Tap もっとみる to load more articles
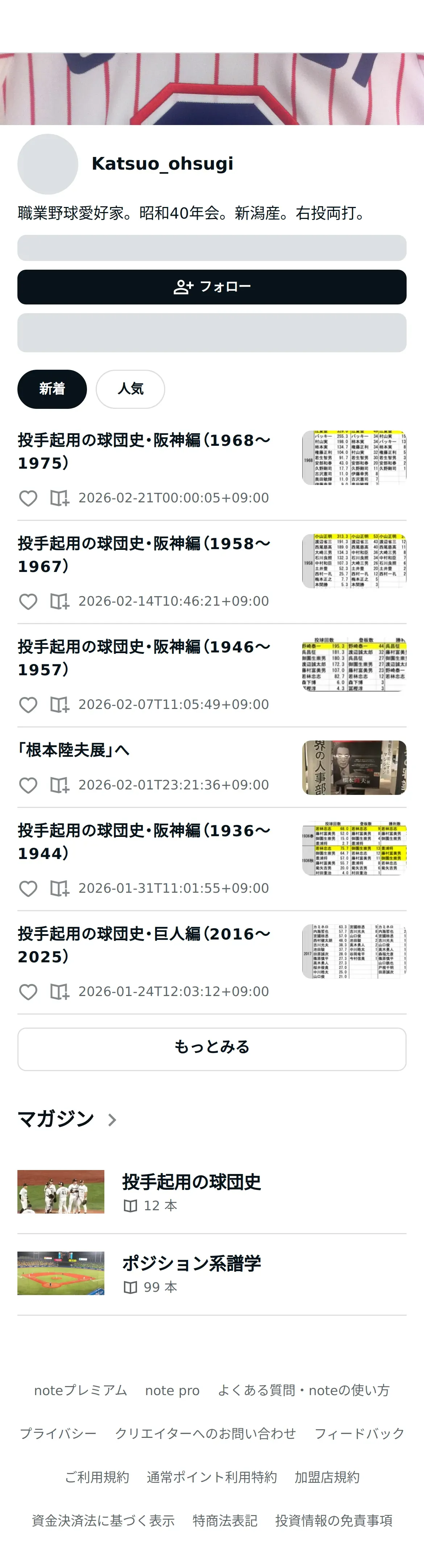 coord(212,1047)
